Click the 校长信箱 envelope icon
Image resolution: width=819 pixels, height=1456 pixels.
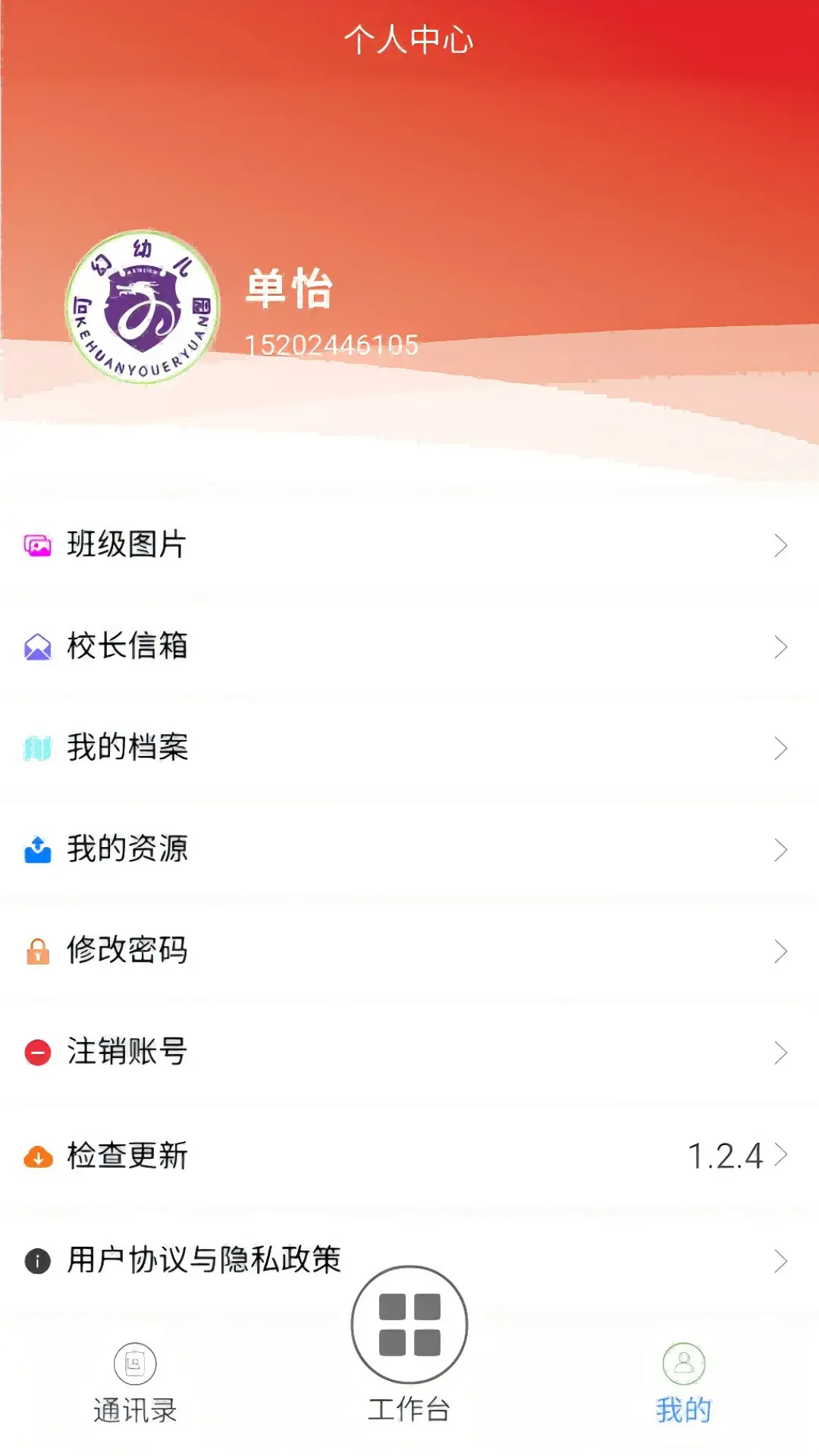point(37,646)
